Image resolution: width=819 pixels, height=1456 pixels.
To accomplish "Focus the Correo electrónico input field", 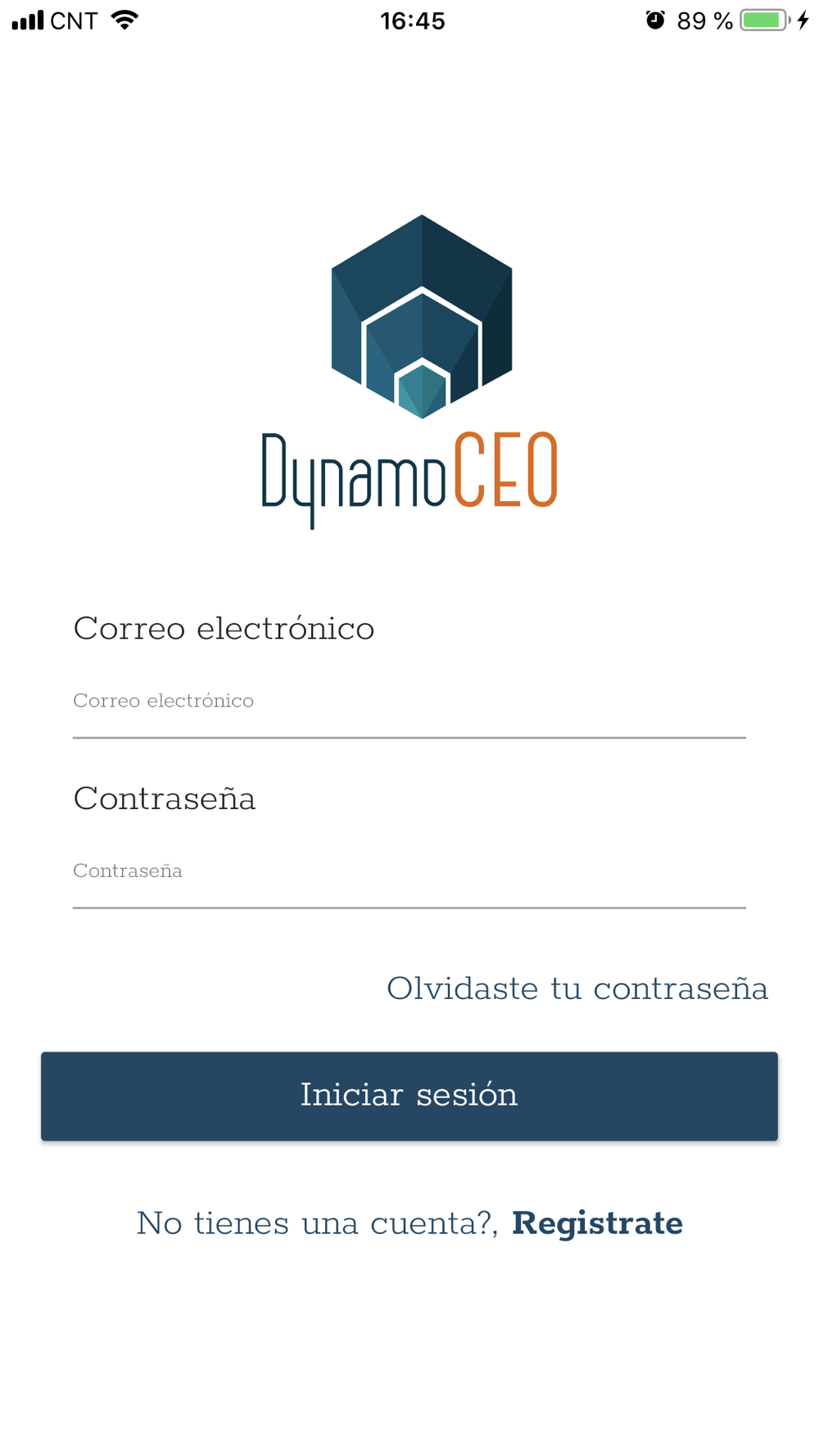I will point(409,702).
